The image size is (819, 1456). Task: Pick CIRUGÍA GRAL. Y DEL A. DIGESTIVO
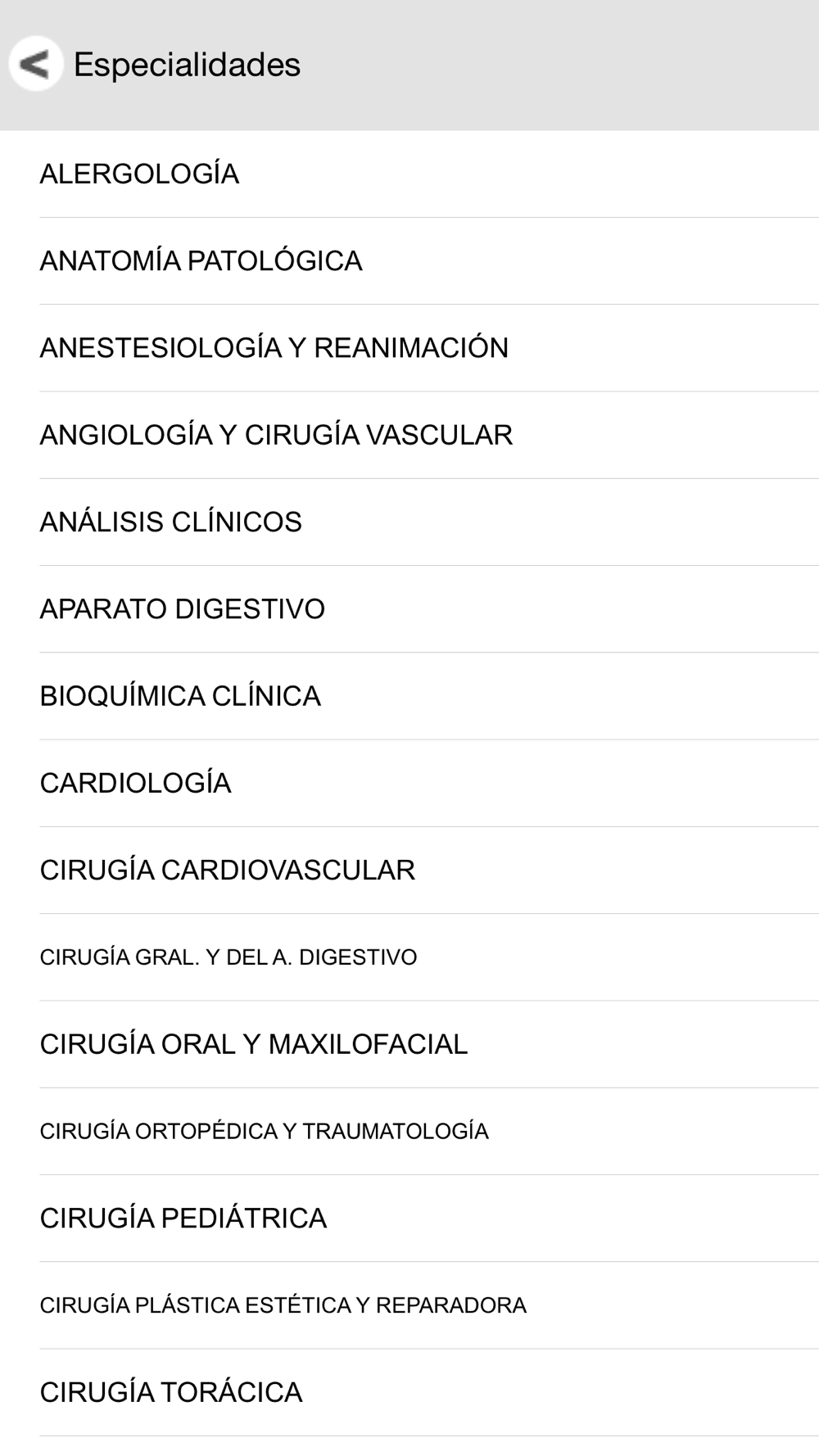(x=229, y=956)
